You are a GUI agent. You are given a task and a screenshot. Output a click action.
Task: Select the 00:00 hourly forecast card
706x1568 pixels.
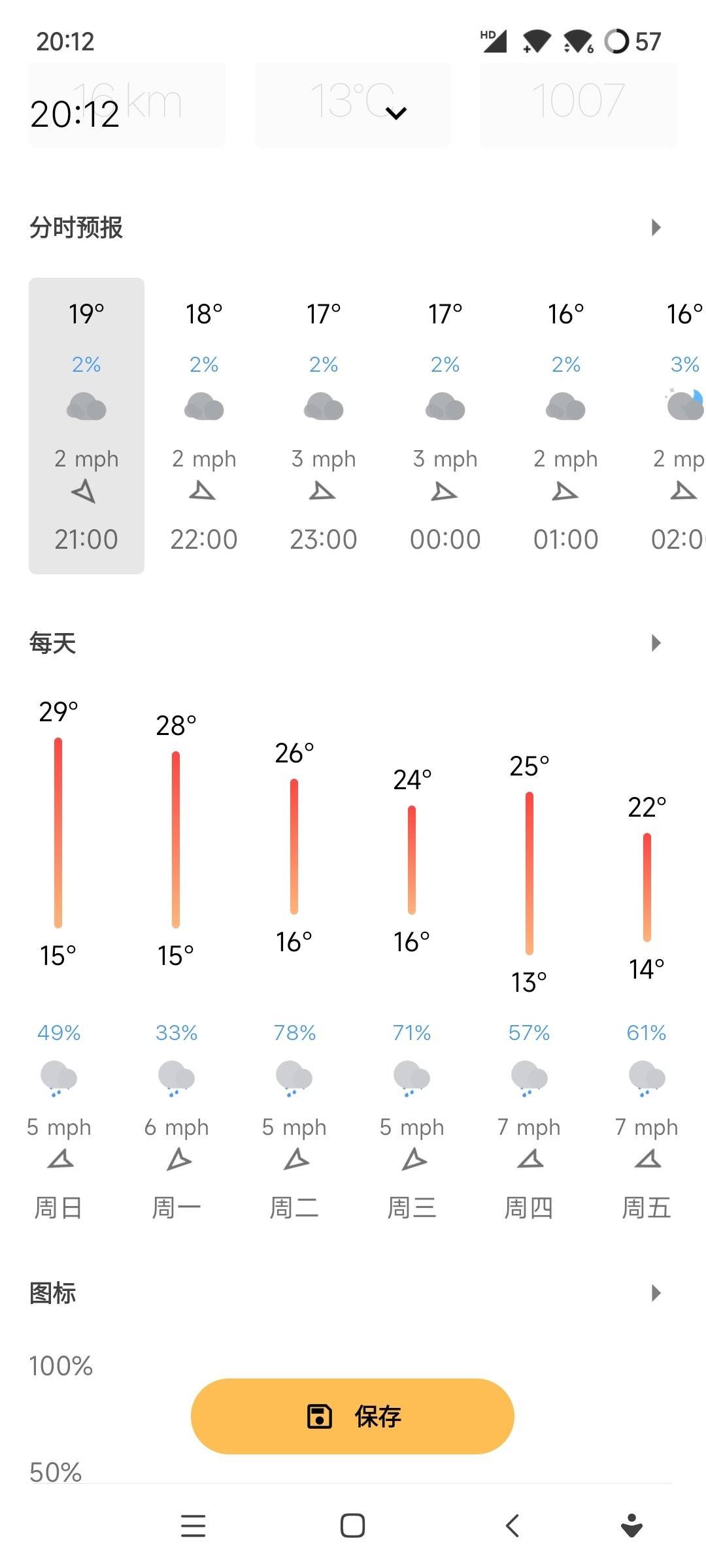pyautogui.click(x=445, y=426)
